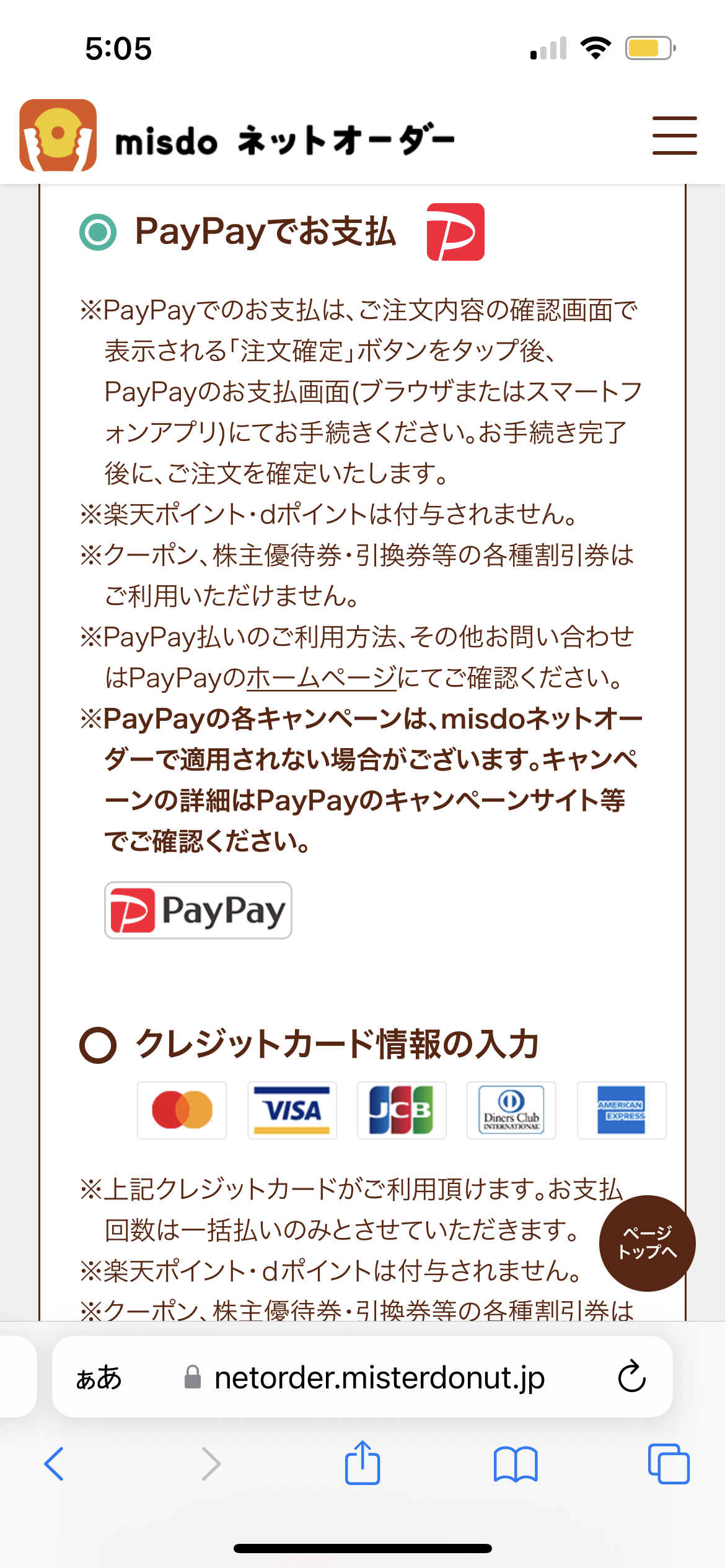Open the hamburger menu

(x=674, y=136)
